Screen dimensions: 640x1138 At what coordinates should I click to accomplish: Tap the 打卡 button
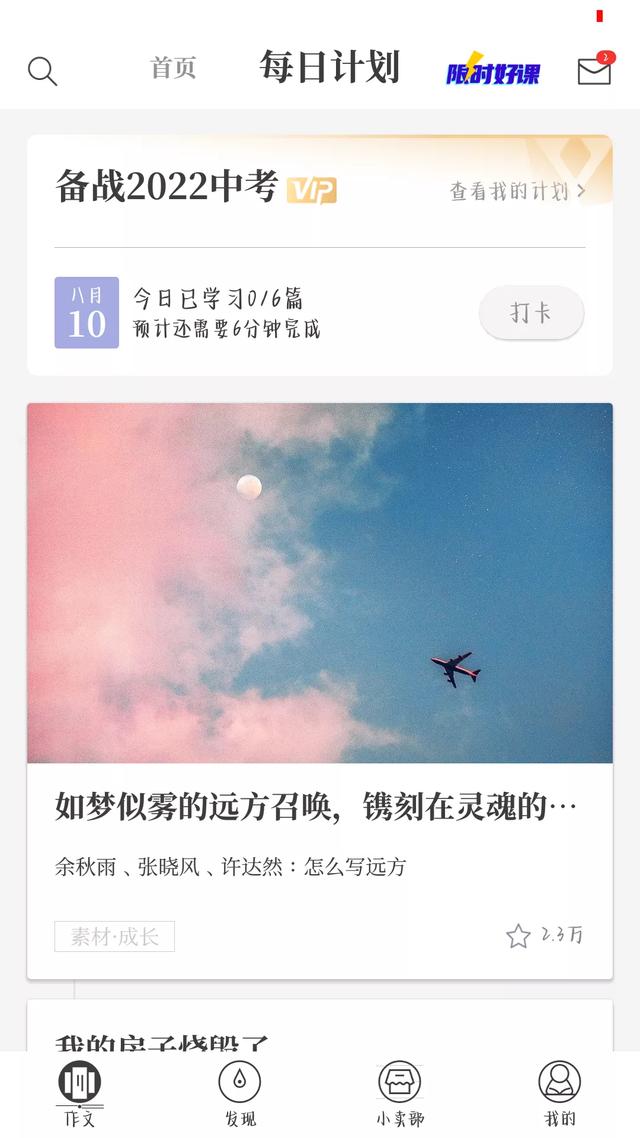(531, 313)
